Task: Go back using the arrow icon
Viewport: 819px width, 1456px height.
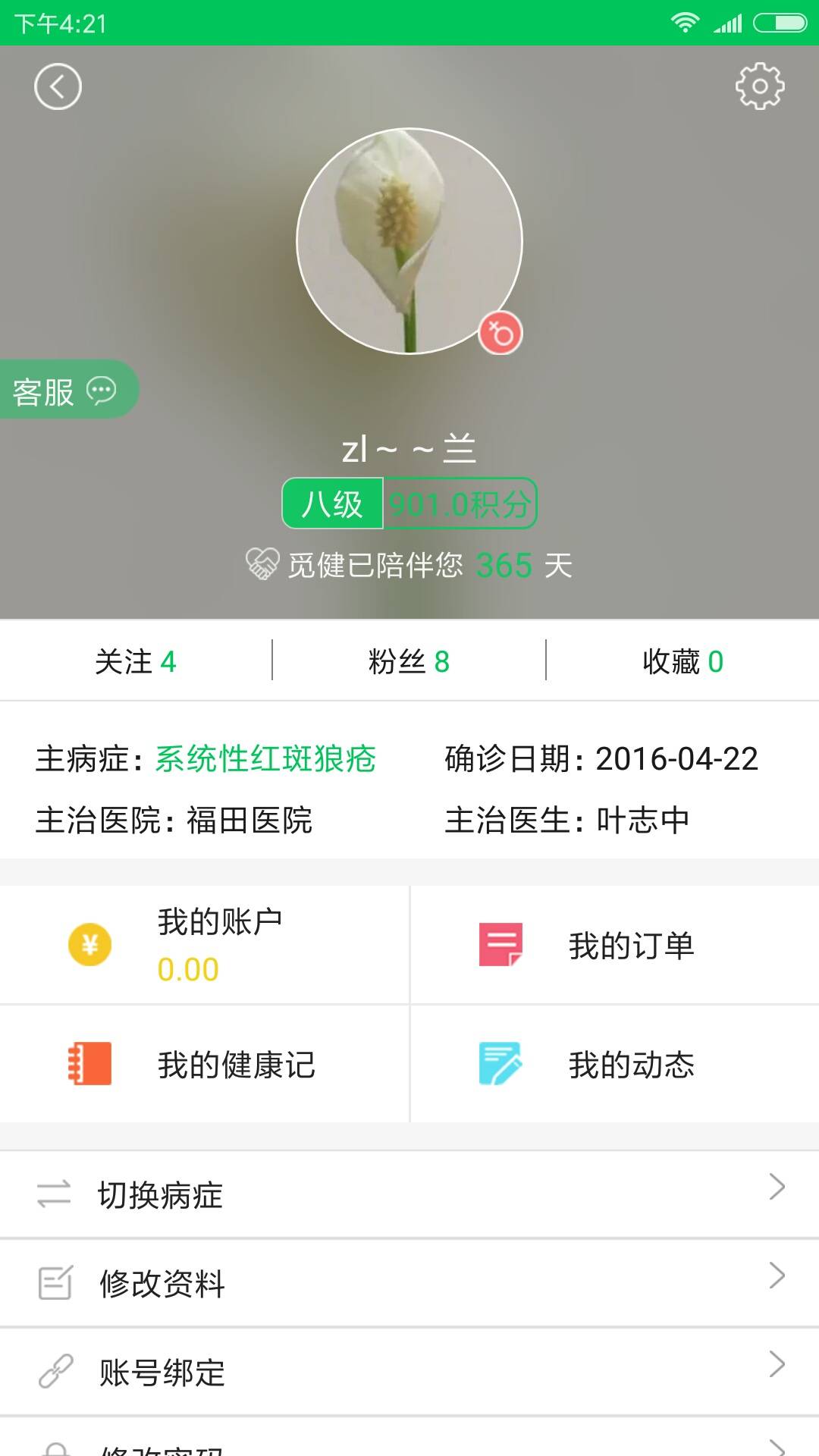Action: 58,86
